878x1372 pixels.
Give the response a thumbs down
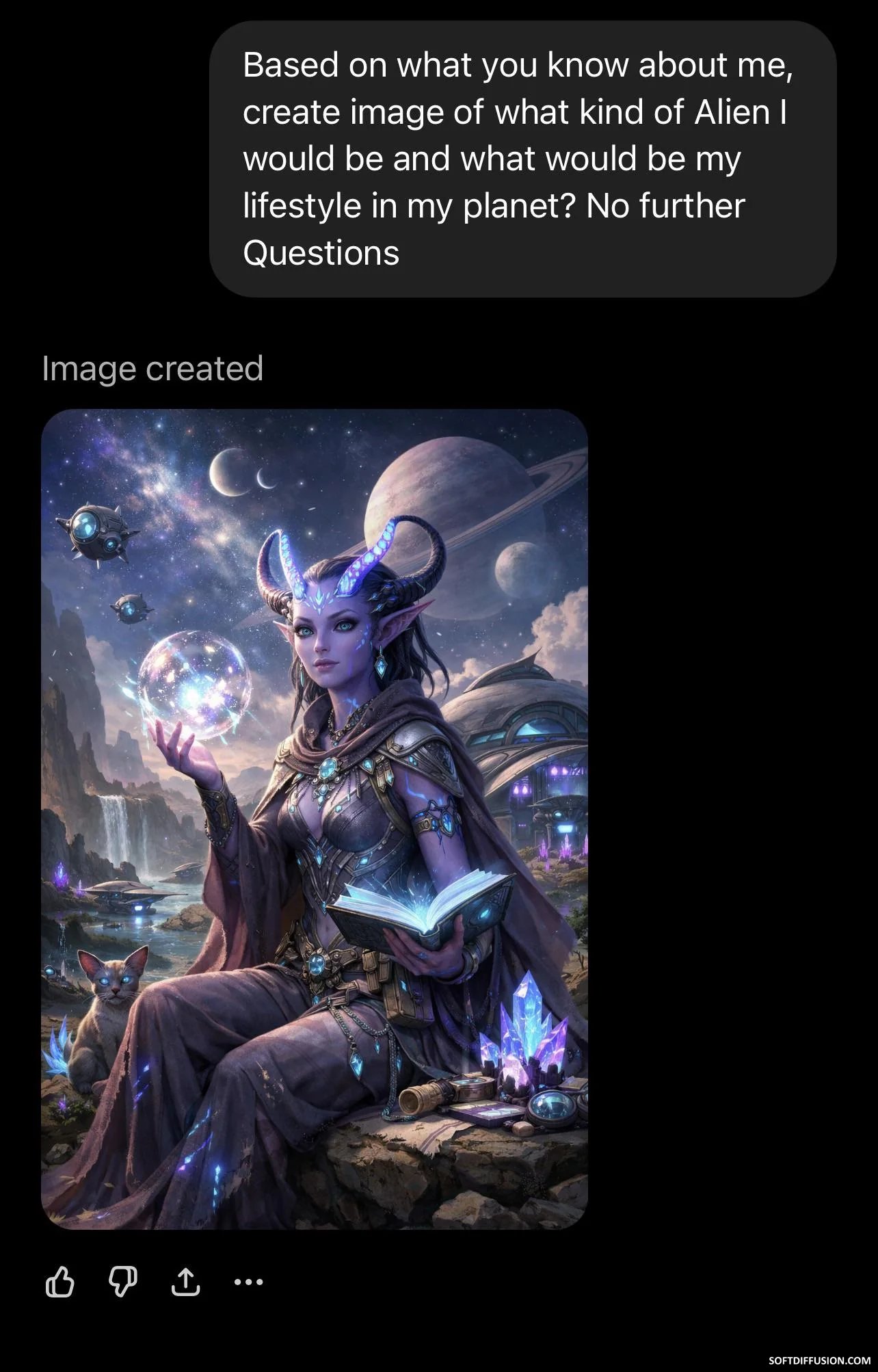coord(123,1282)
